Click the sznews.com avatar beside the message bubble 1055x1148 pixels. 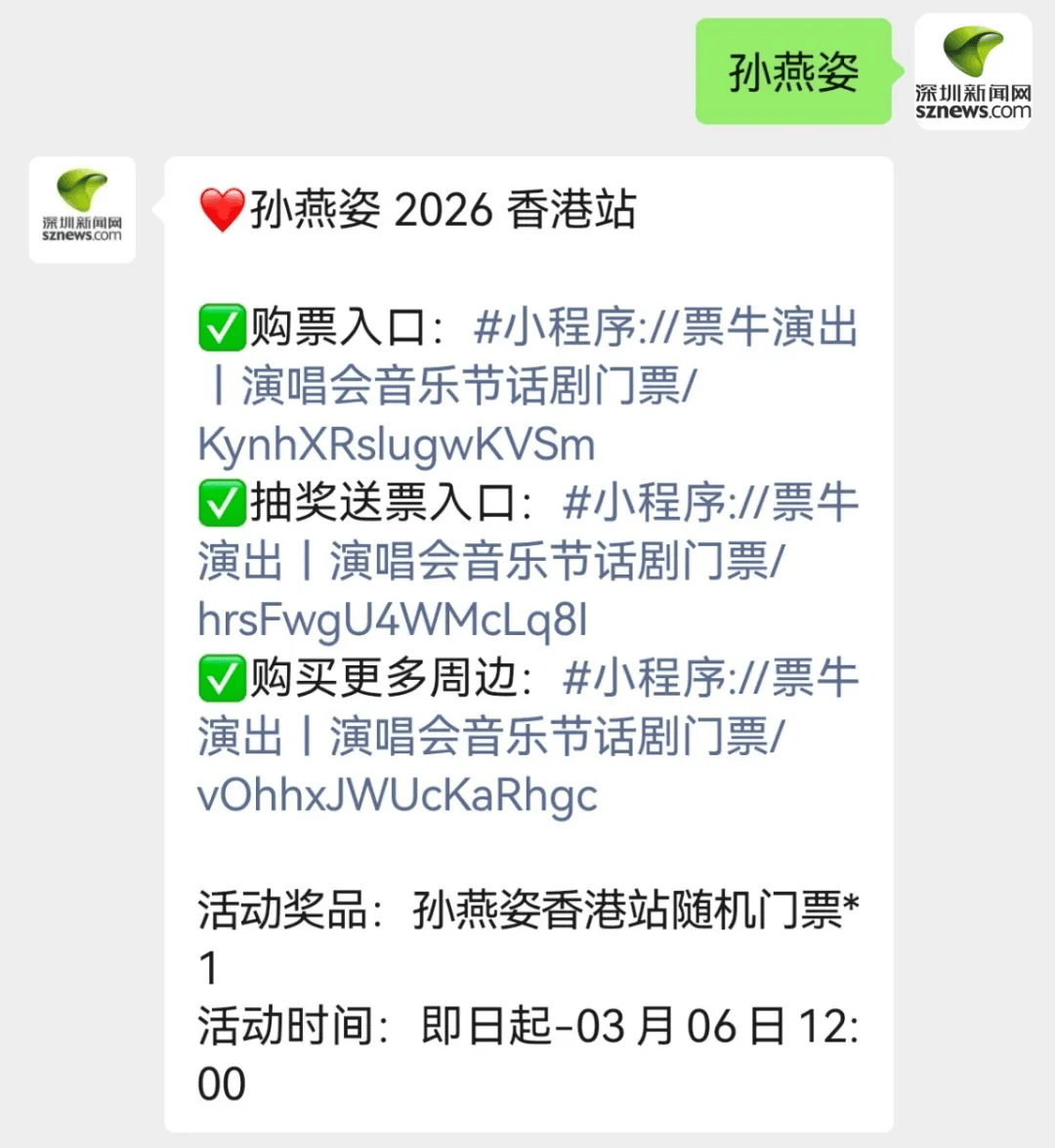coord(82,208)
